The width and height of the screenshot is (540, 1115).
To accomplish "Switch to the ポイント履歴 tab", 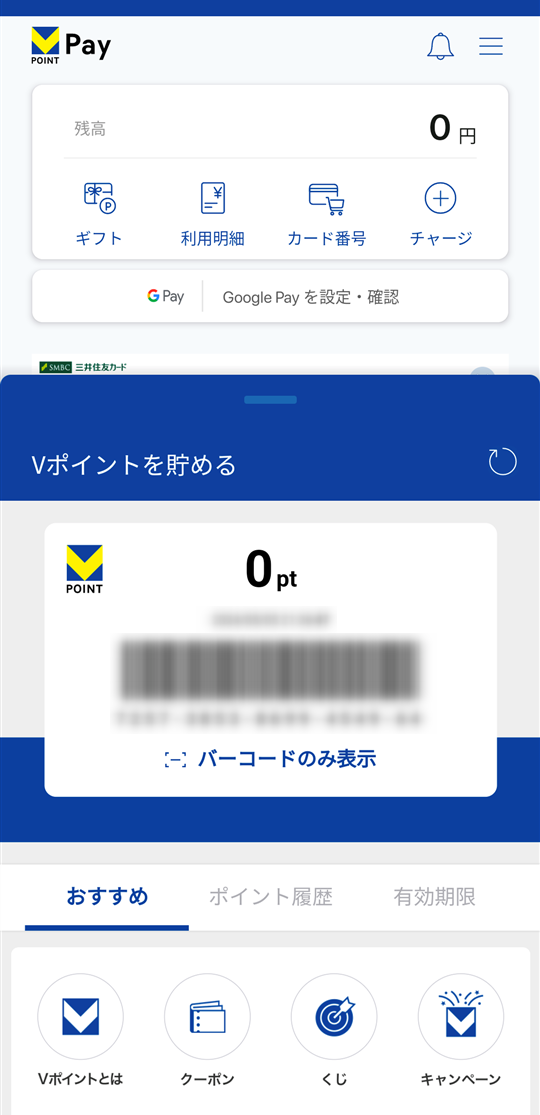I will pos(270,897).
